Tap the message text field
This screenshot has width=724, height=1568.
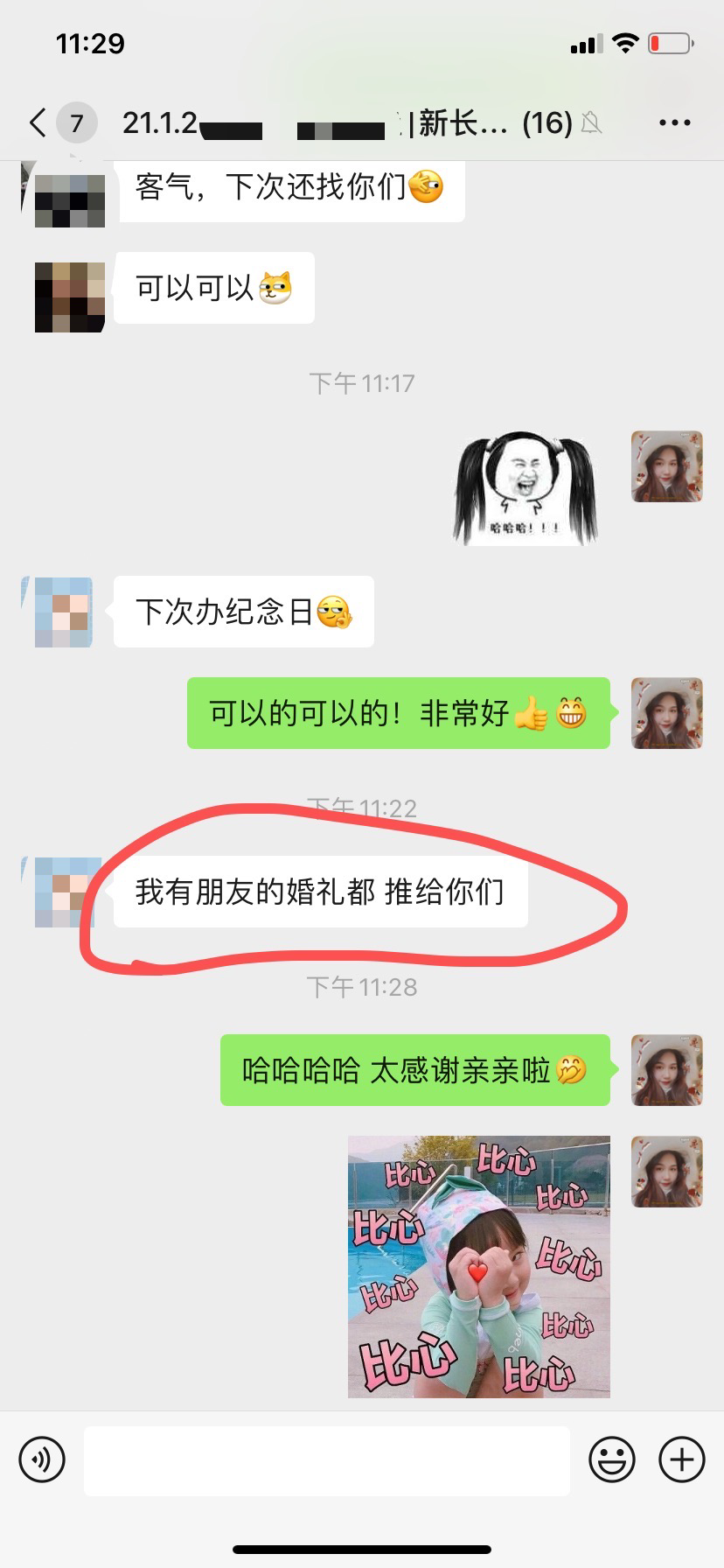326,1459
